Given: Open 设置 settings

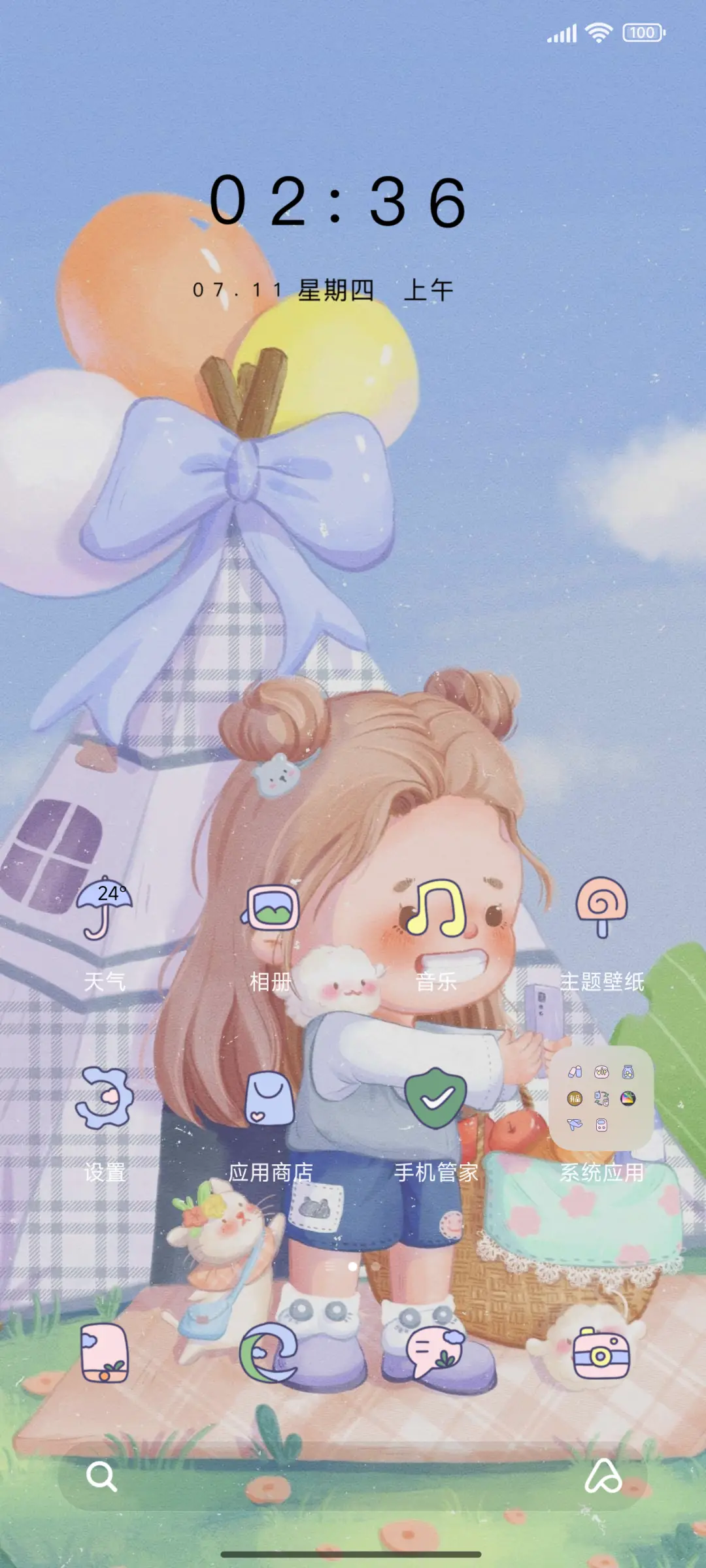Looking at the screenshot, I should tap(105, 1099).
